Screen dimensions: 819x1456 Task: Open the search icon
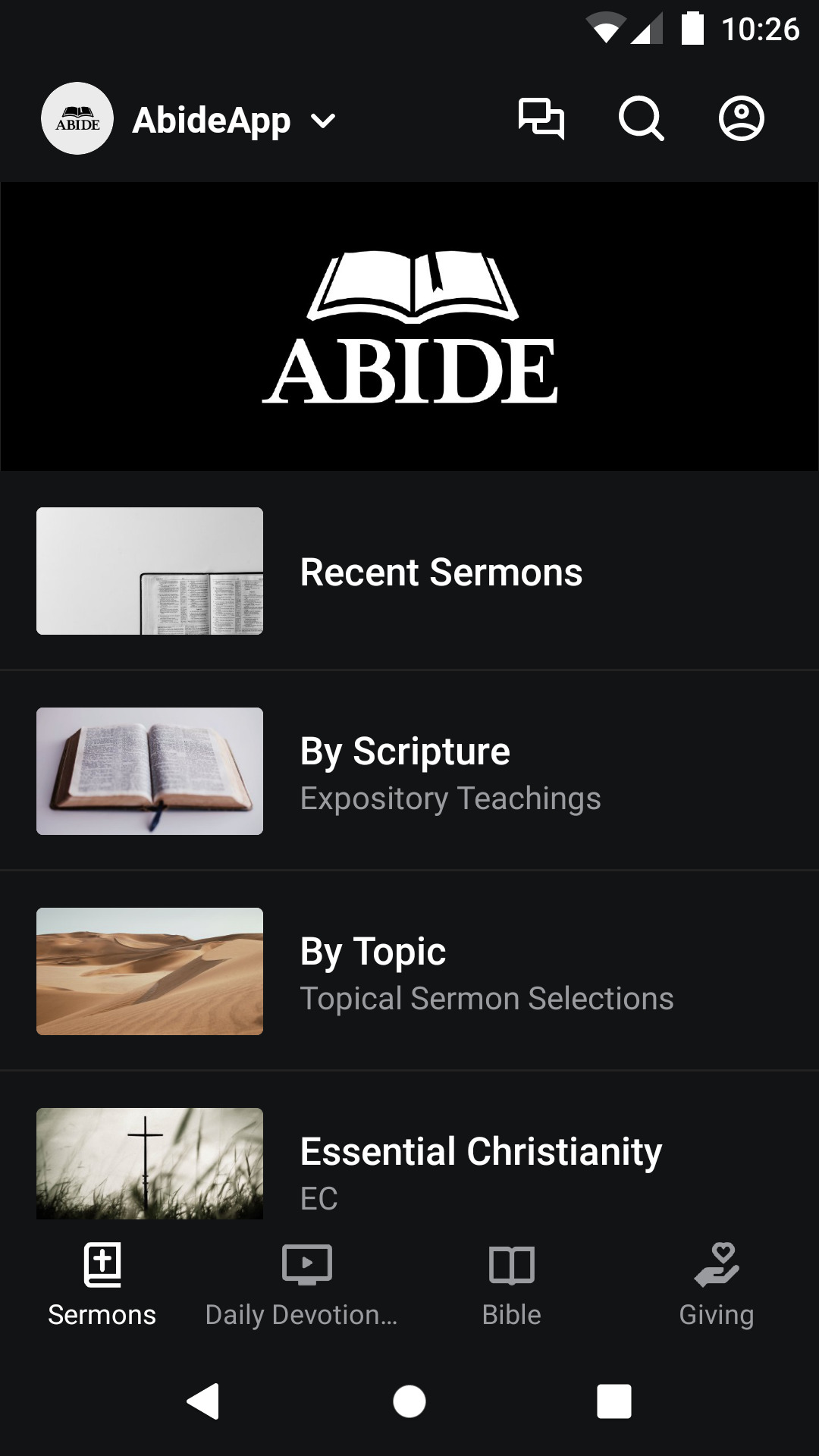[x=641, y=119]
